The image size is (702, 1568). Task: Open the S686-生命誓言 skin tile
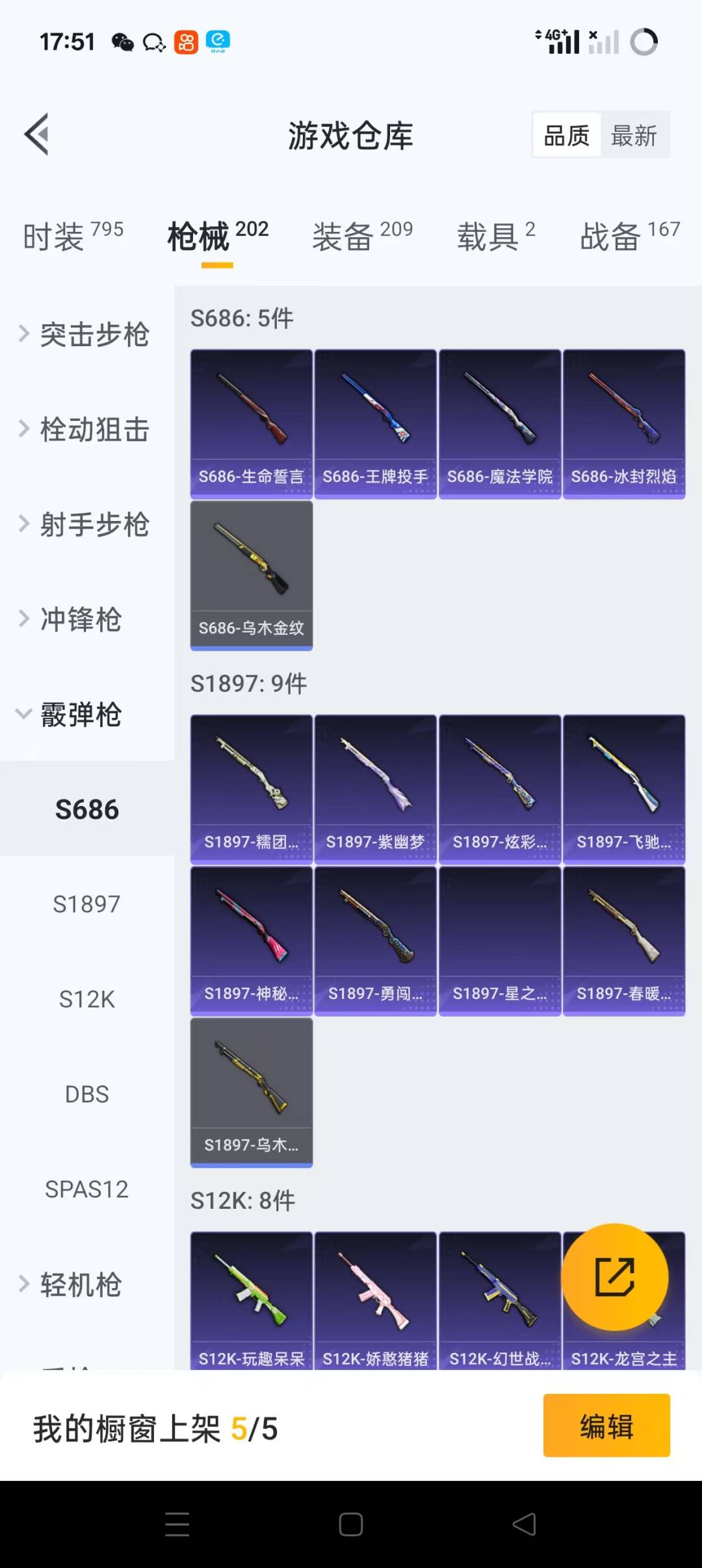[251, 424]
